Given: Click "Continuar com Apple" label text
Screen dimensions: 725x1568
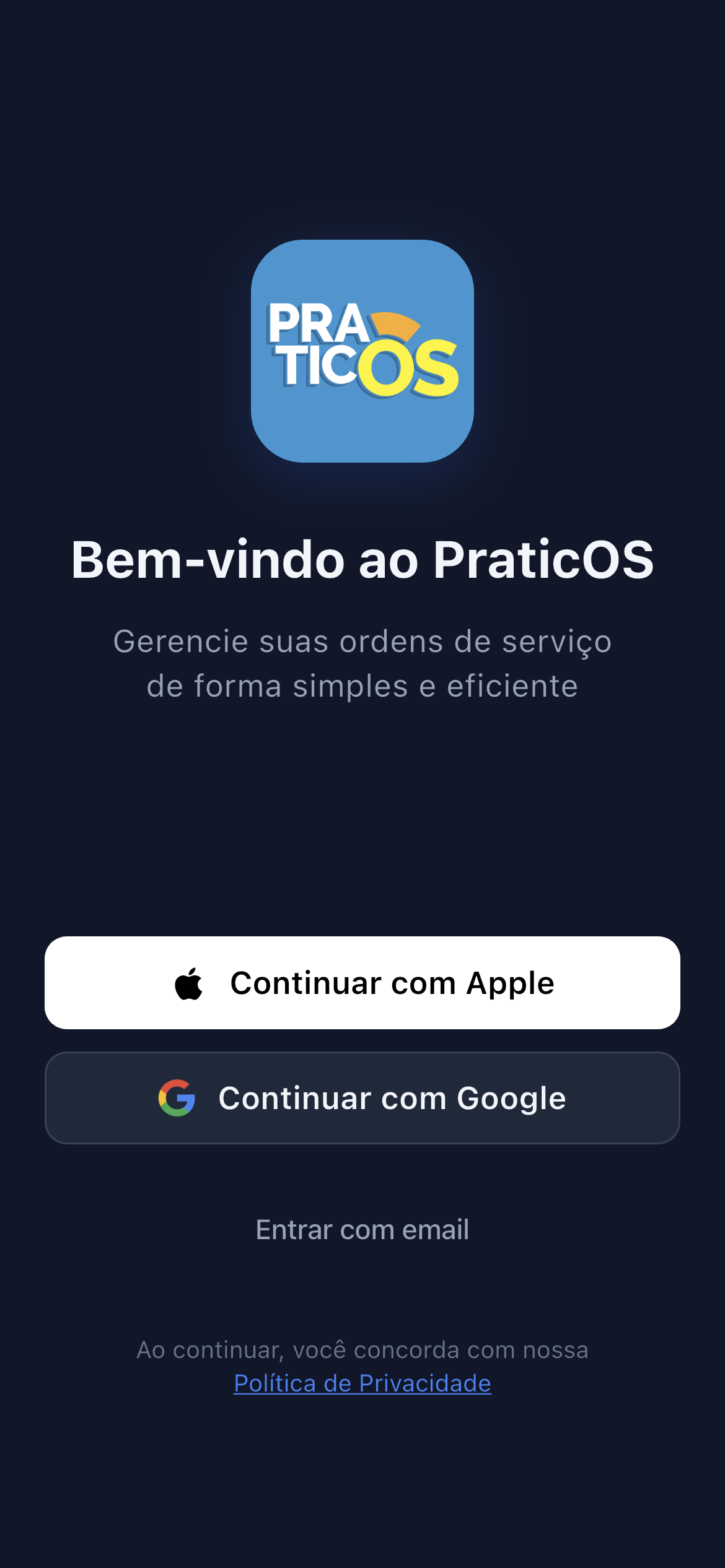Looking at the screenshot, I should 393,982.
